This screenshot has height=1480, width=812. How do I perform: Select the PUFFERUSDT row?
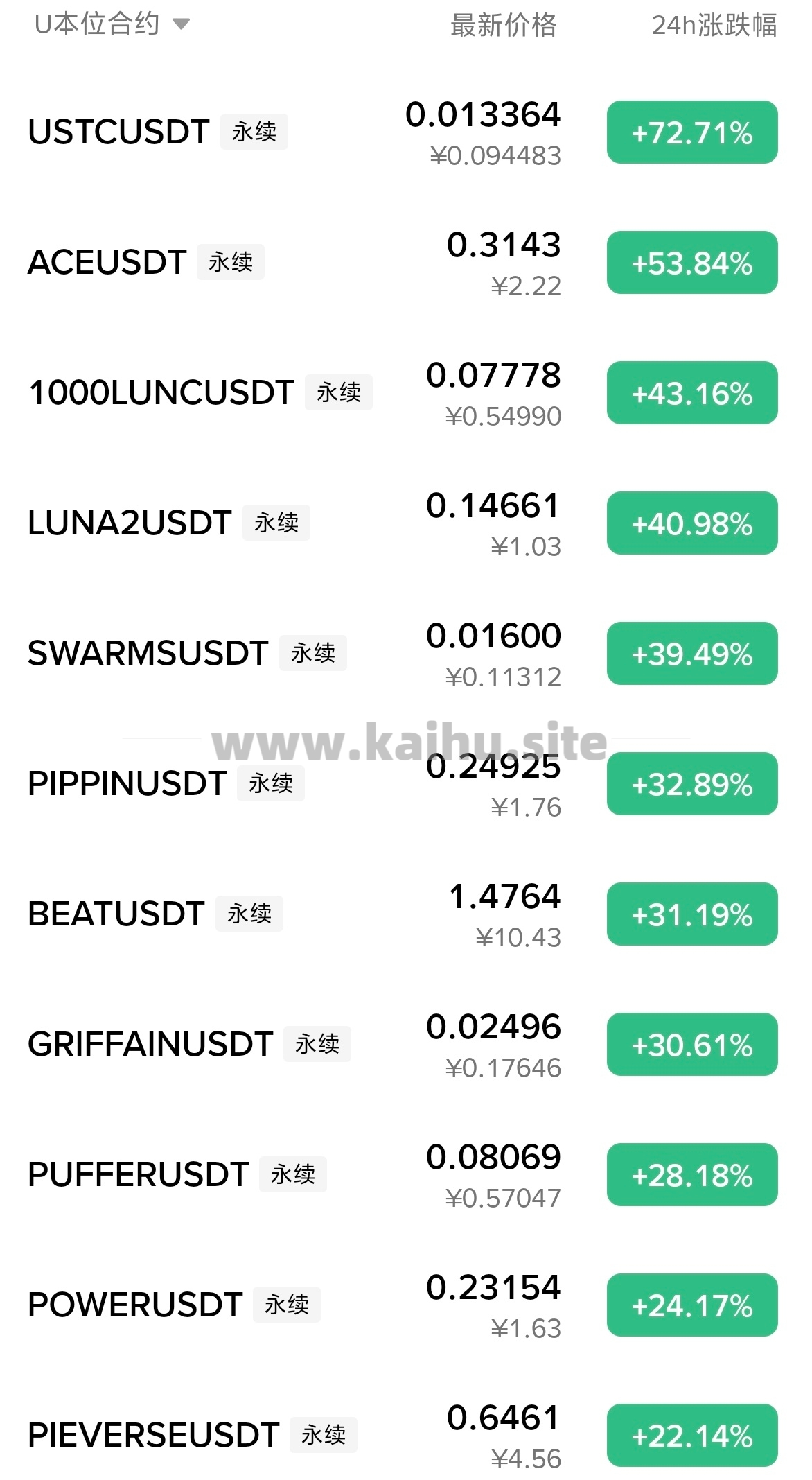(x=138, y=1174)
